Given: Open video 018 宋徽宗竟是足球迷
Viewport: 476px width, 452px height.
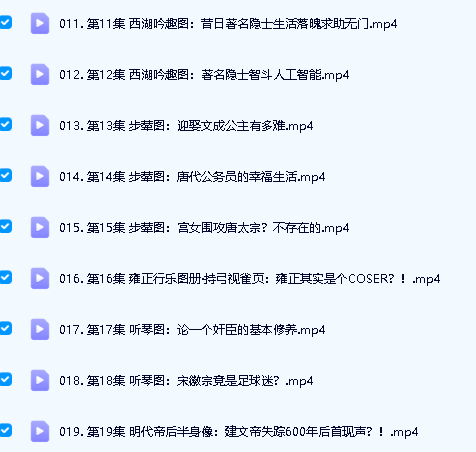Looking at the screenshot, I should pyautogui.click(x=186, y=381).
